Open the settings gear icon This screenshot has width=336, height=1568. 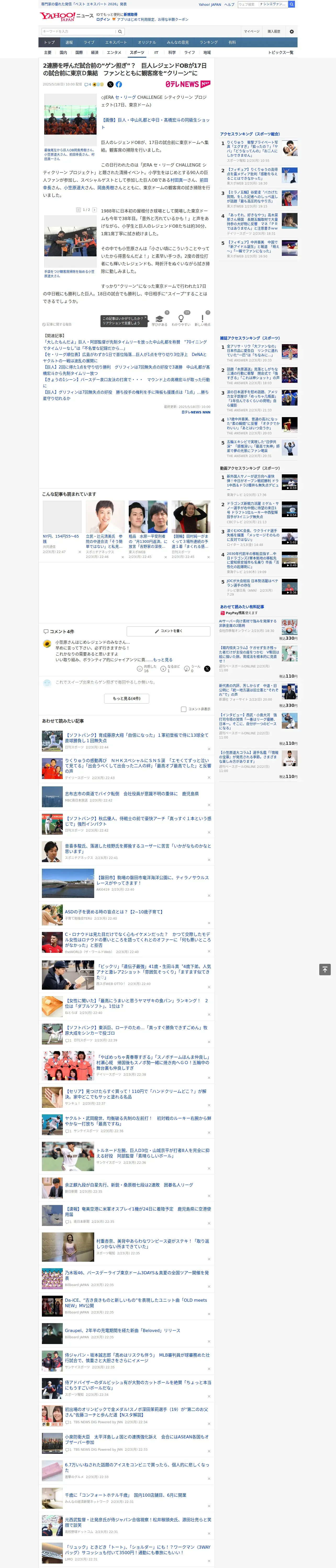point(292,32)
